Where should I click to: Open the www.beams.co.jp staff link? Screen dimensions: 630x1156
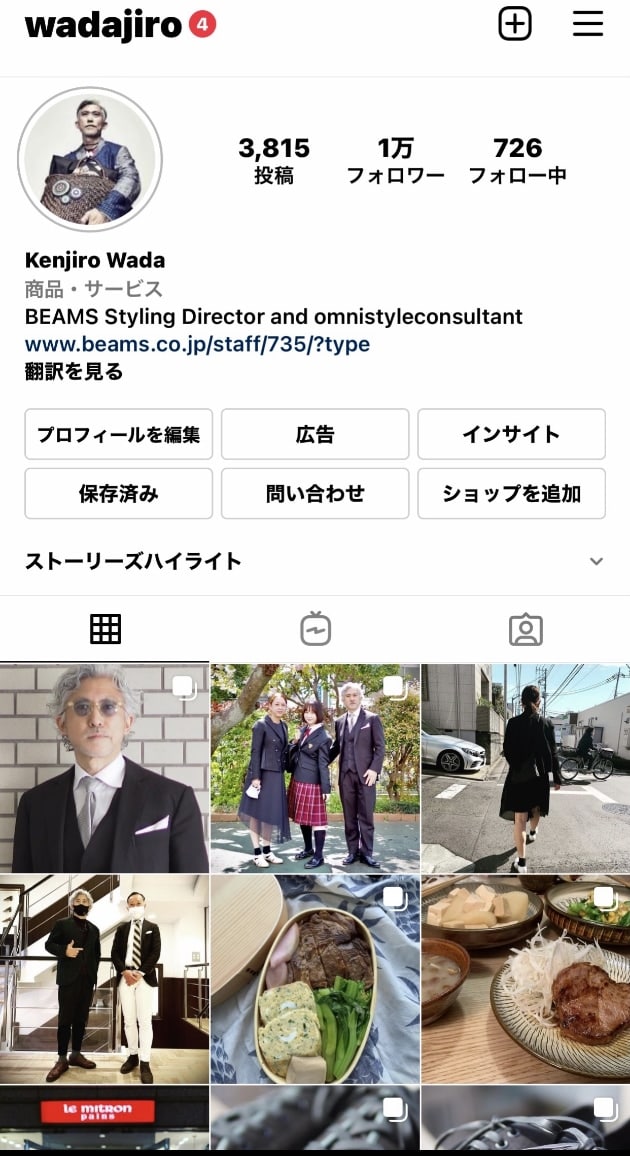coord(197,344)
